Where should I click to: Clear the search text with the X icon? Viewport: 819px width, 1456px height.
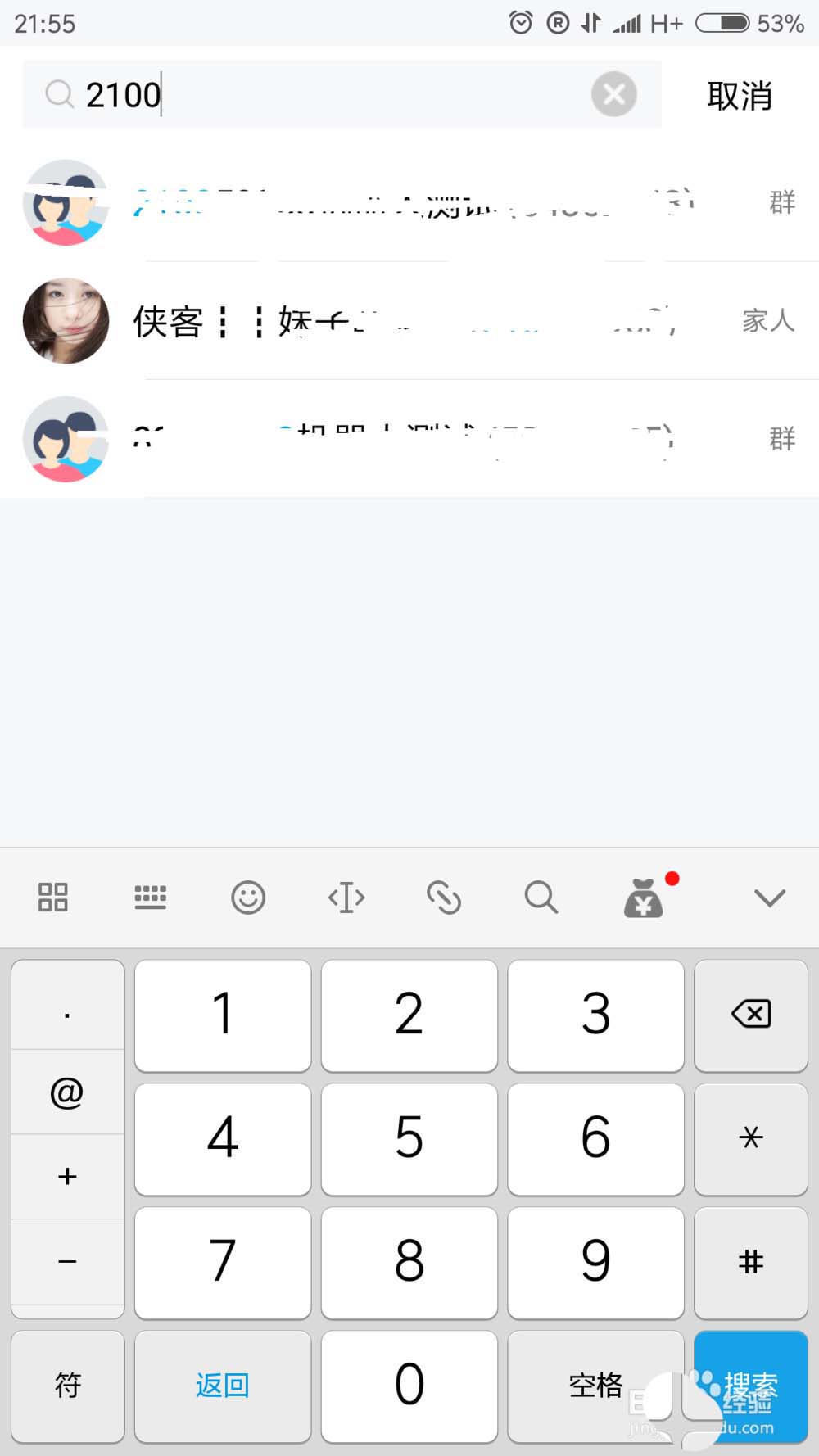[x=613, y=94]
